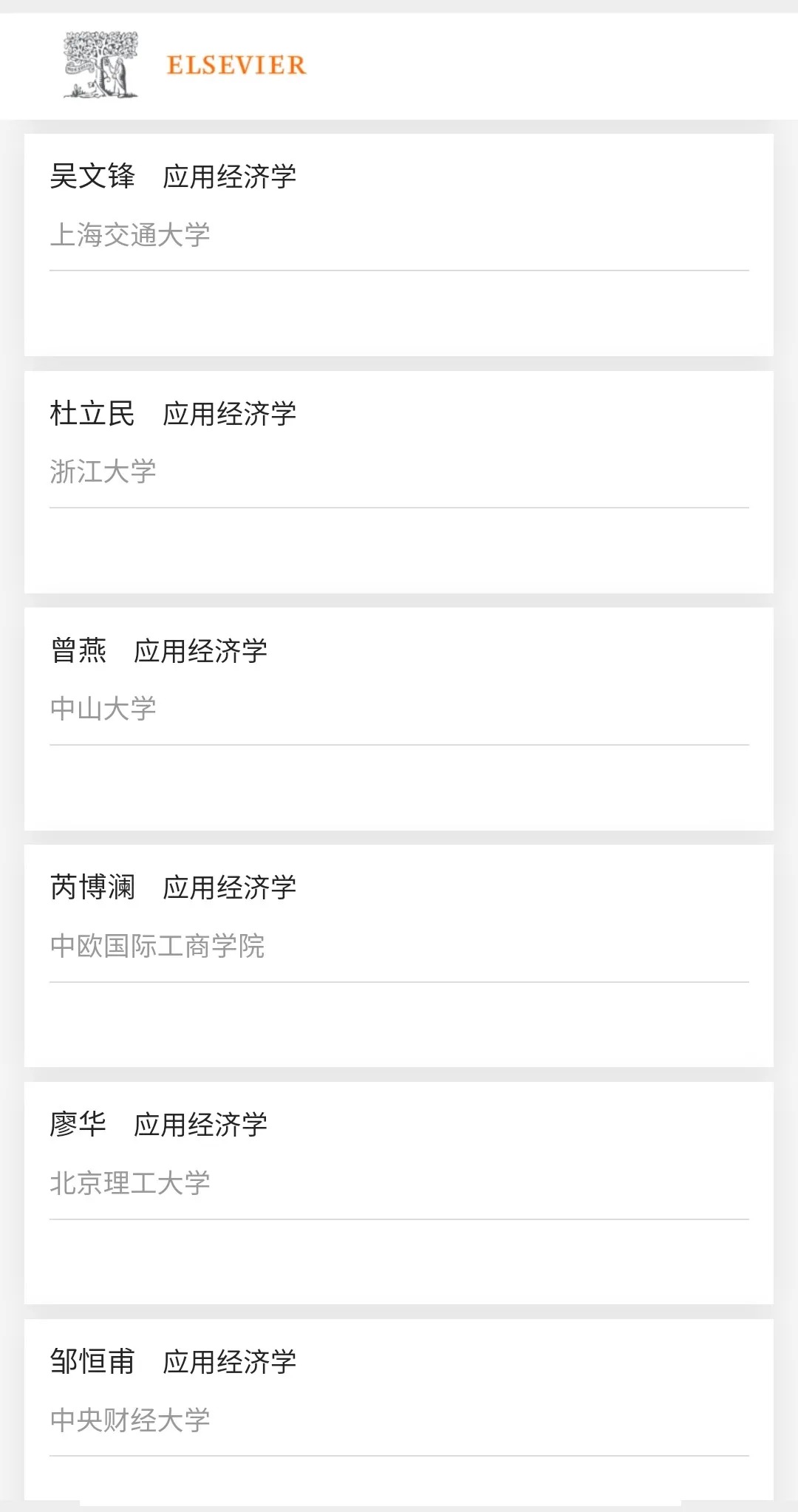The width and height of the screenshot is (798, 1512).
Task: Tap the 廖华 北京理工大学 card
Action: 399,1193
